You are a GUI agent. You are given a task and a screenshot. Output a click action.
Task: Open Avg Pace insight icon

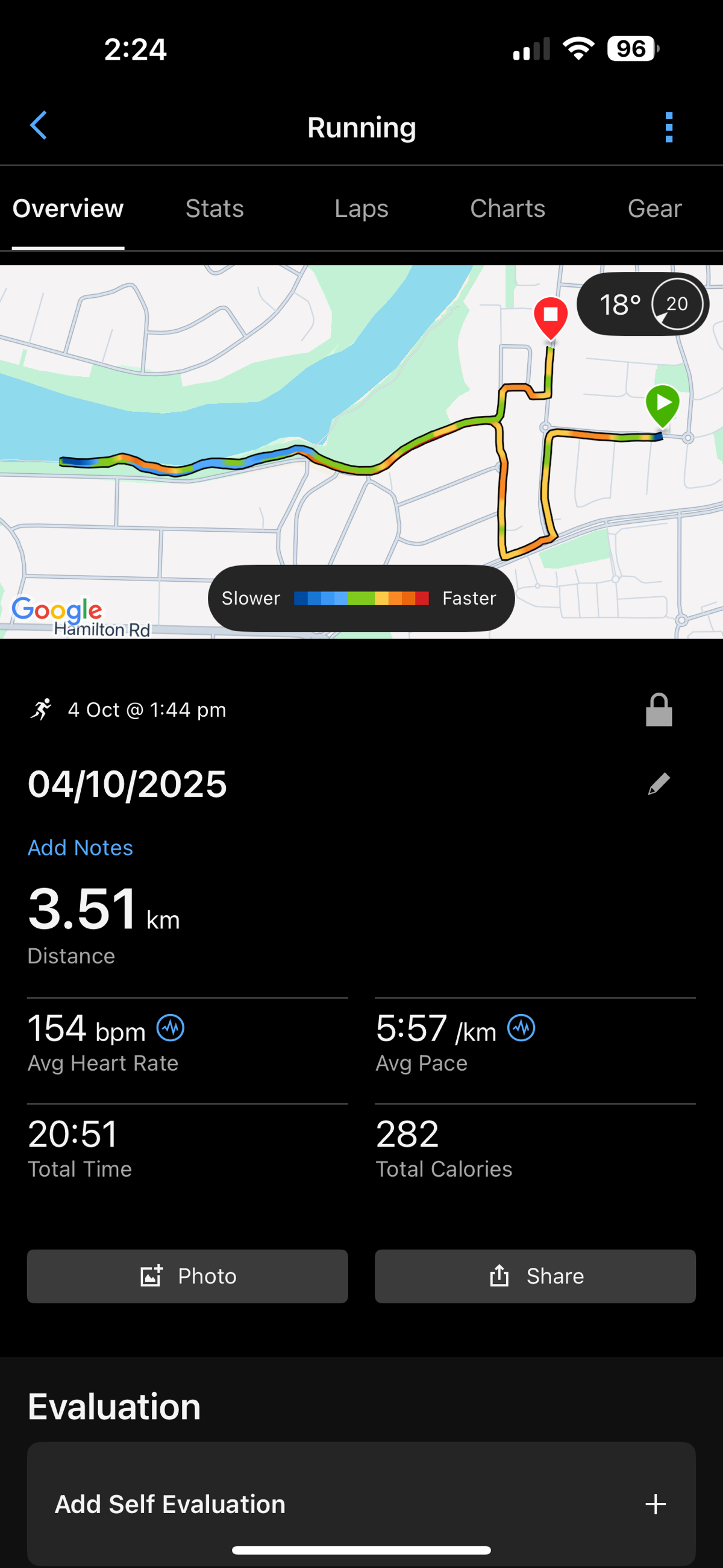(x=522, y=1028)
